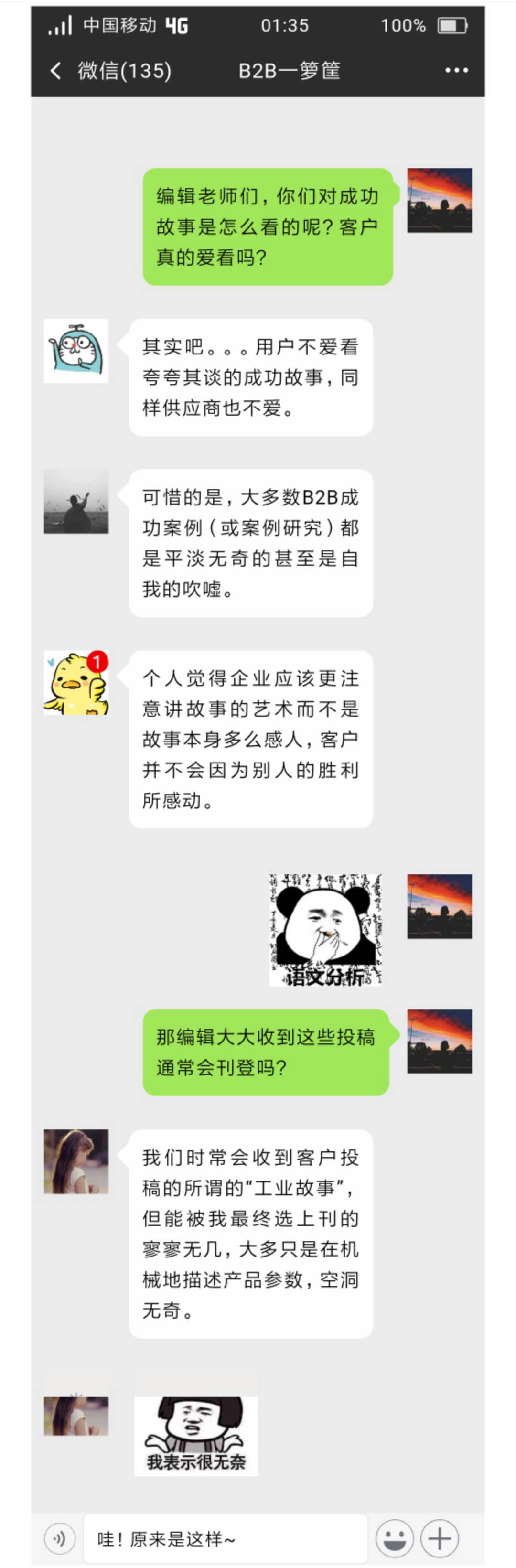This screenshot has height=1568, width=516.
Task: View the blue cat avatar's profile
Action: (76, 351)
